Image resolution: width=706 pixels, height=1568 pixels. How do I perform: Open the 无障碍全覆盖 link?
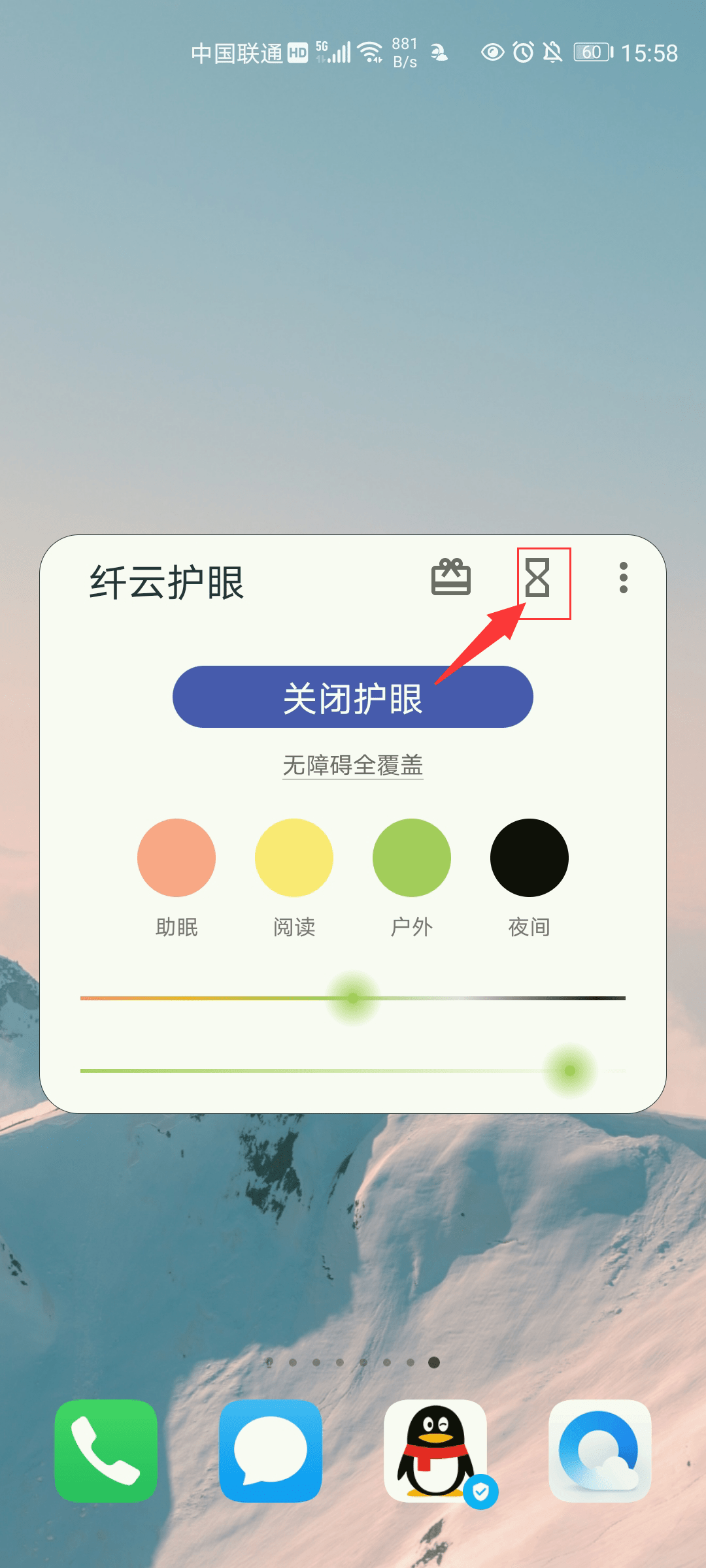[x=353, y=765]
